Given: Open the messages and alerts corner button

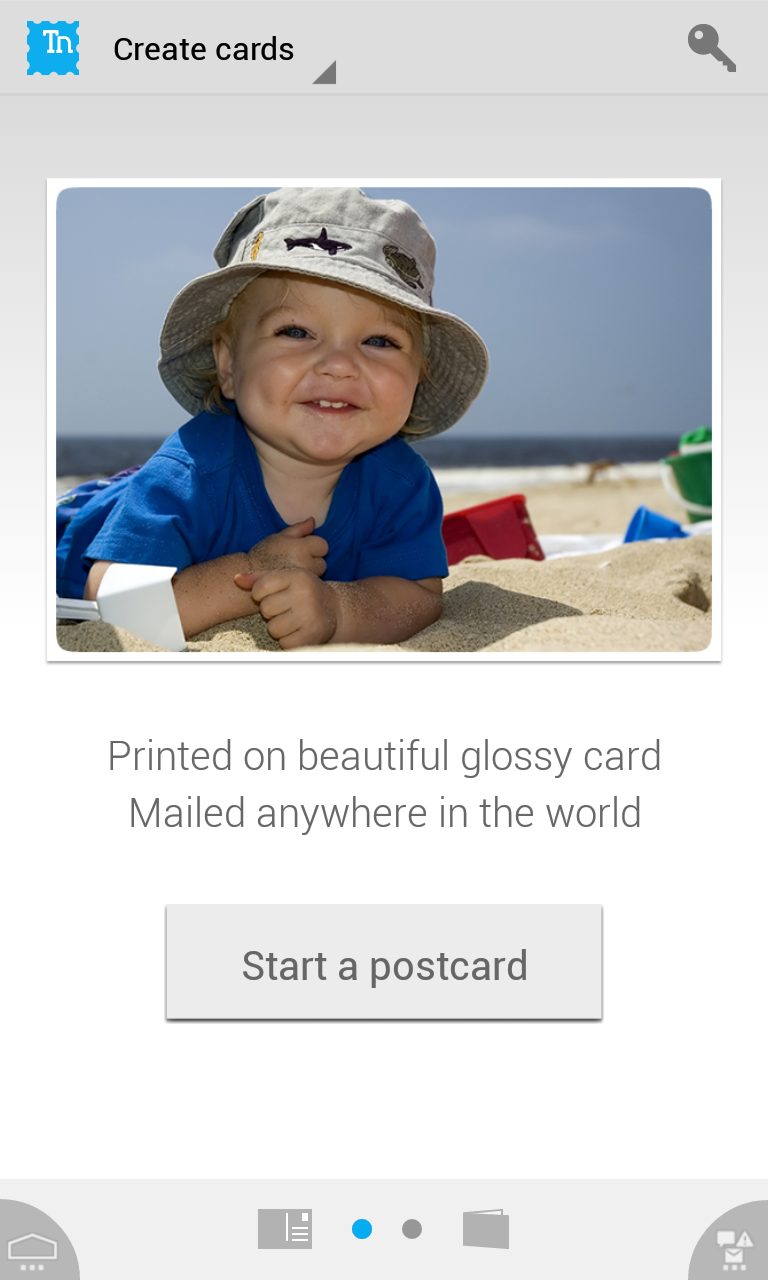Looking at the screenshot, I should [733, 1245].
